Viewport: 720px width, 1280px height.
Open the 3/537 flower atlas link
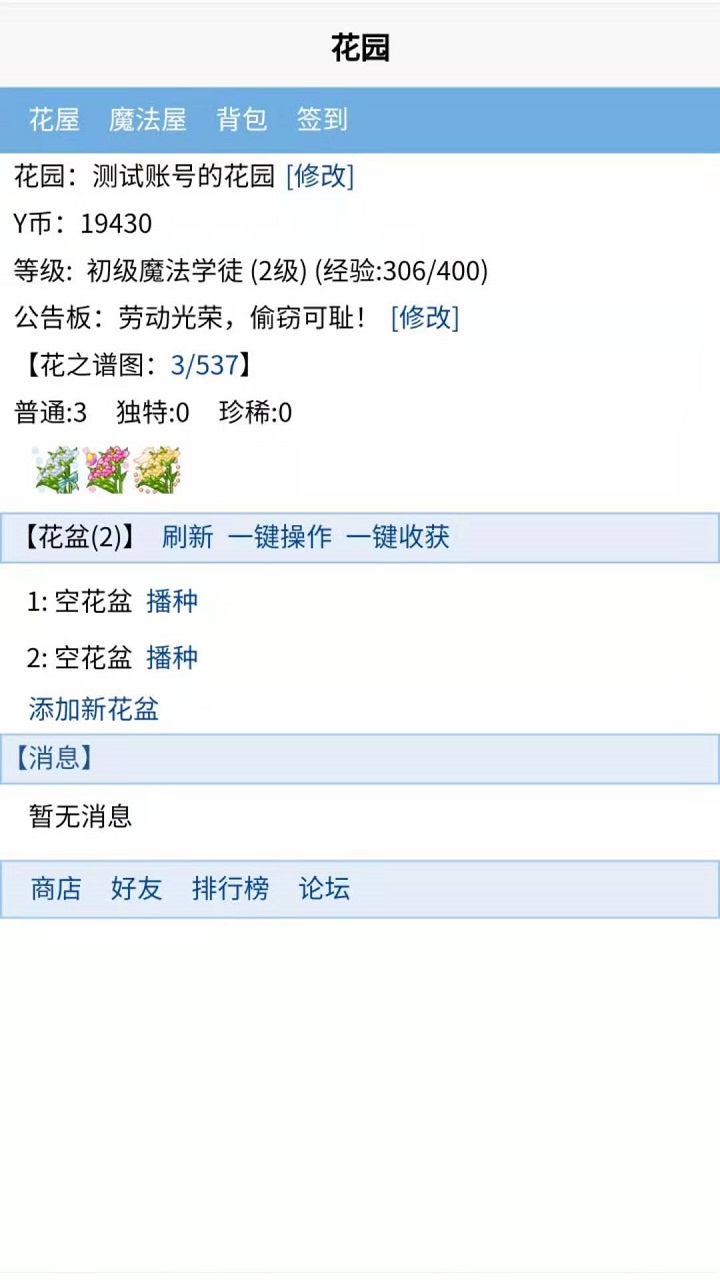(205, 365)
